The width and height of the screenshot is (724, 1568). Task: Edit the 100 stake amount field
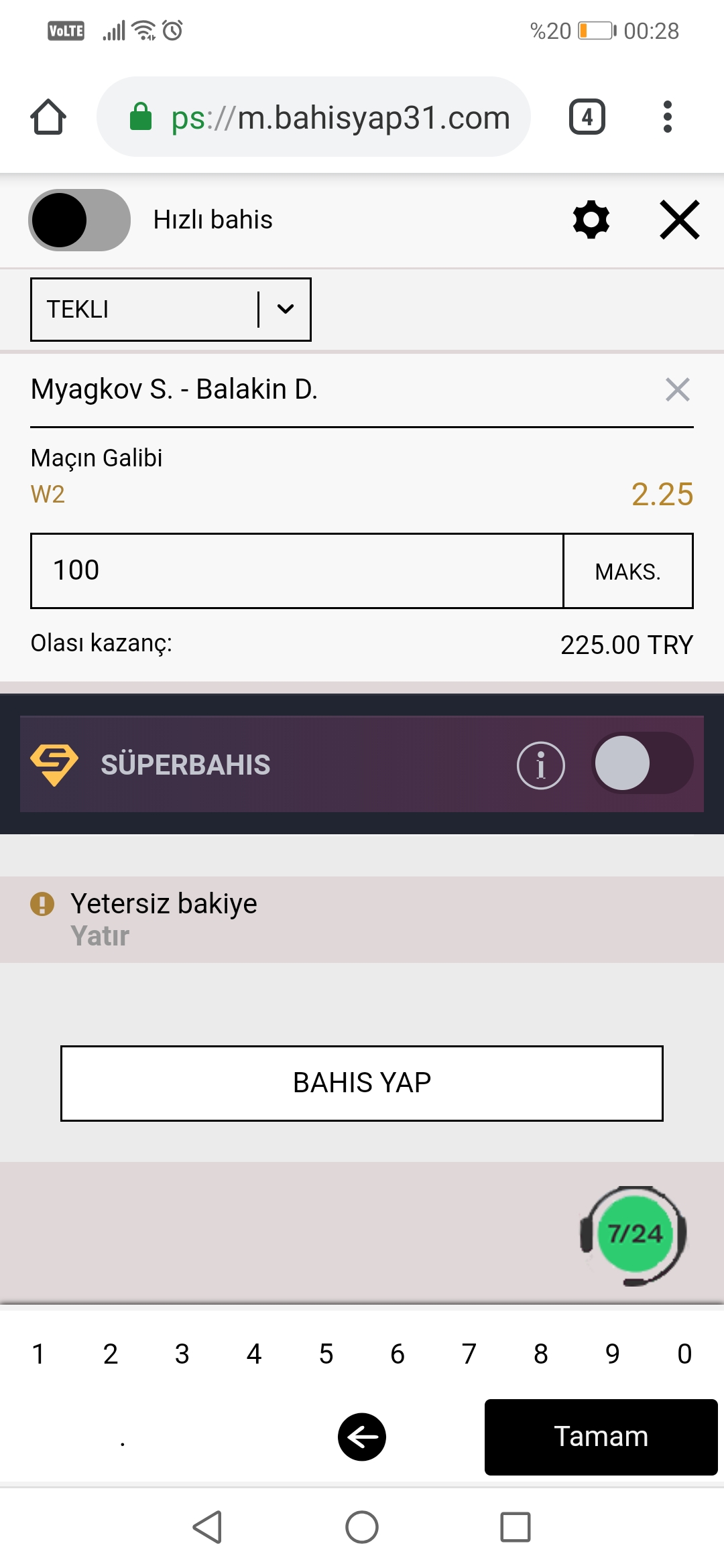(297, 571)
